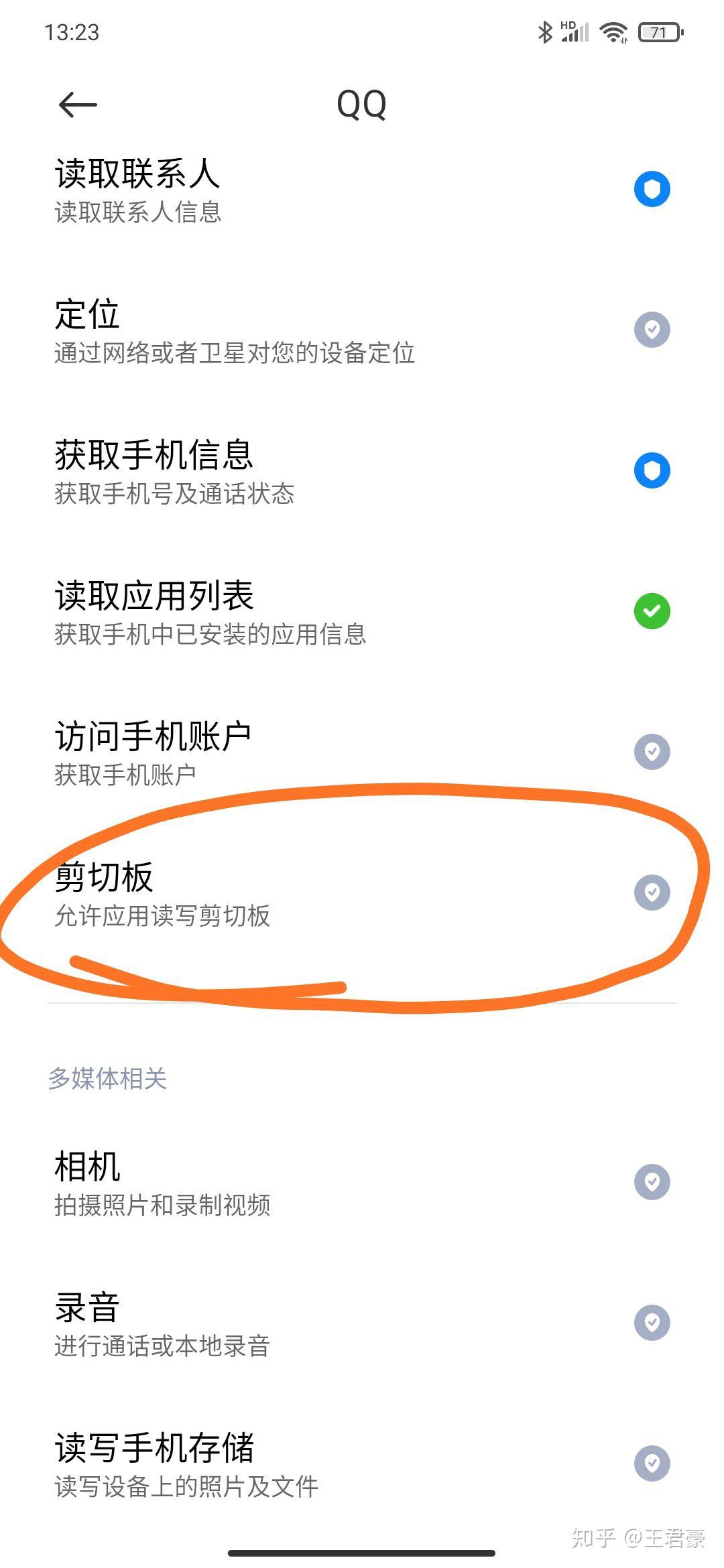The height and width of the screenshot is (1568, 724).
Task: Toggle the circled 剪切板 permission shield
Action: pyautogui.click(x=651, y=893)
